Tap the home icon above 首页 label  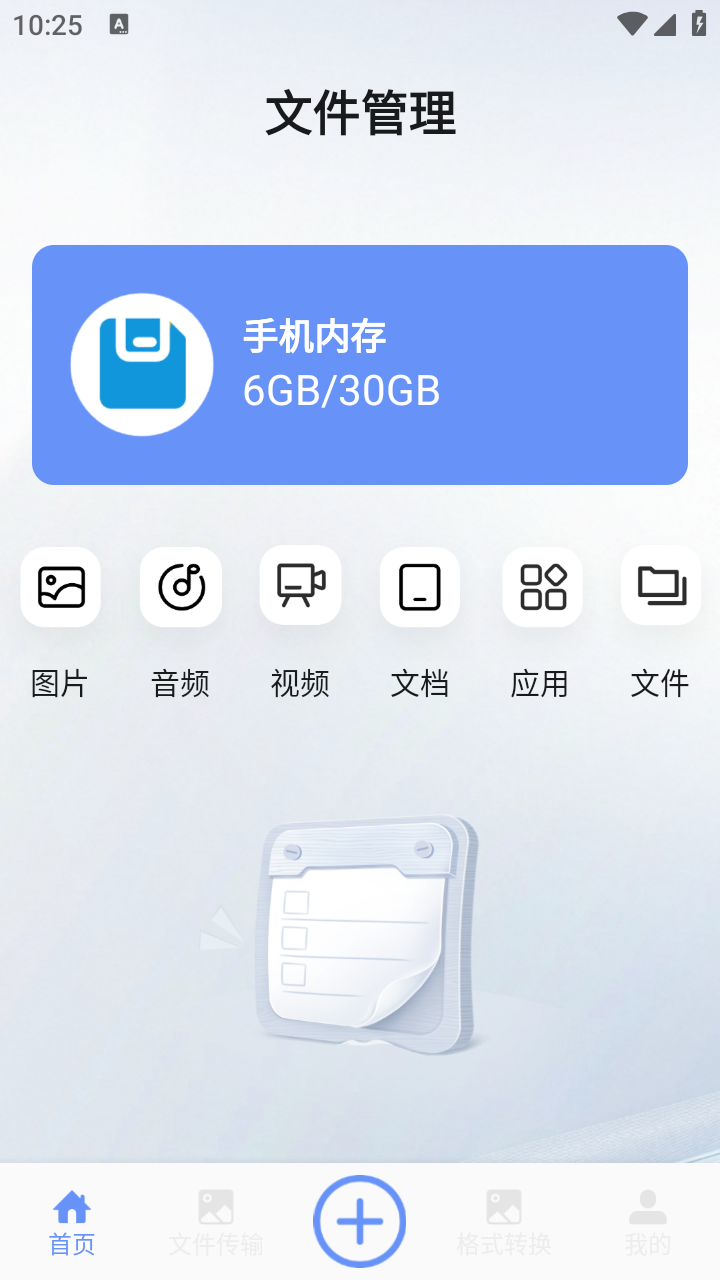tap(71, 1205)
